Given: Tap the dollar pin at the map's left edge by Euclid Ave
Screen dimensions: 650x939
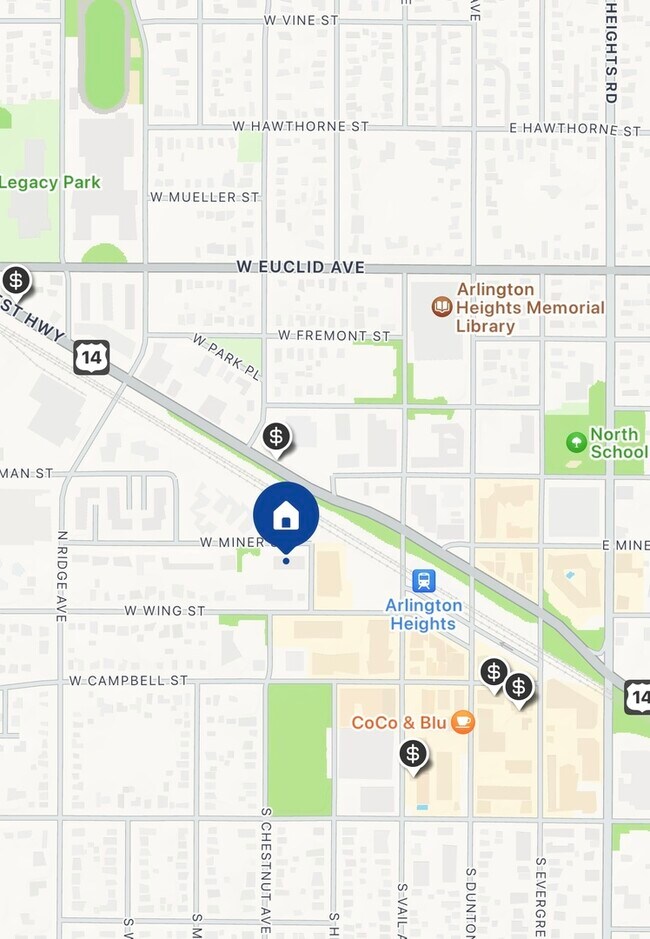Looking at the screenshot, I should click(x=15, y=281).
